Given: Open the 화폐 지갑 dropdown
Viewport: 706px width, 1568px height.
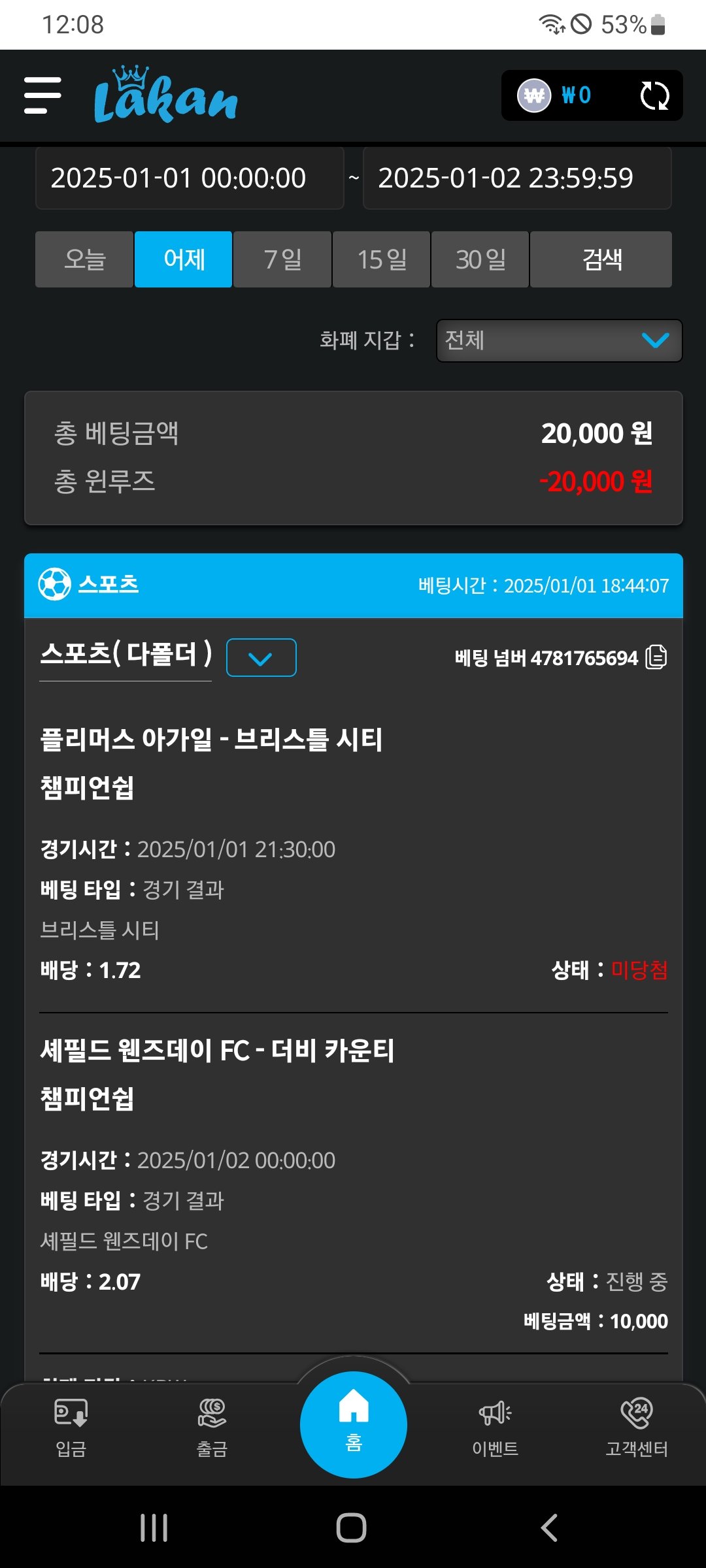Looking at the screenshot, I should click(x=559, y=340).
